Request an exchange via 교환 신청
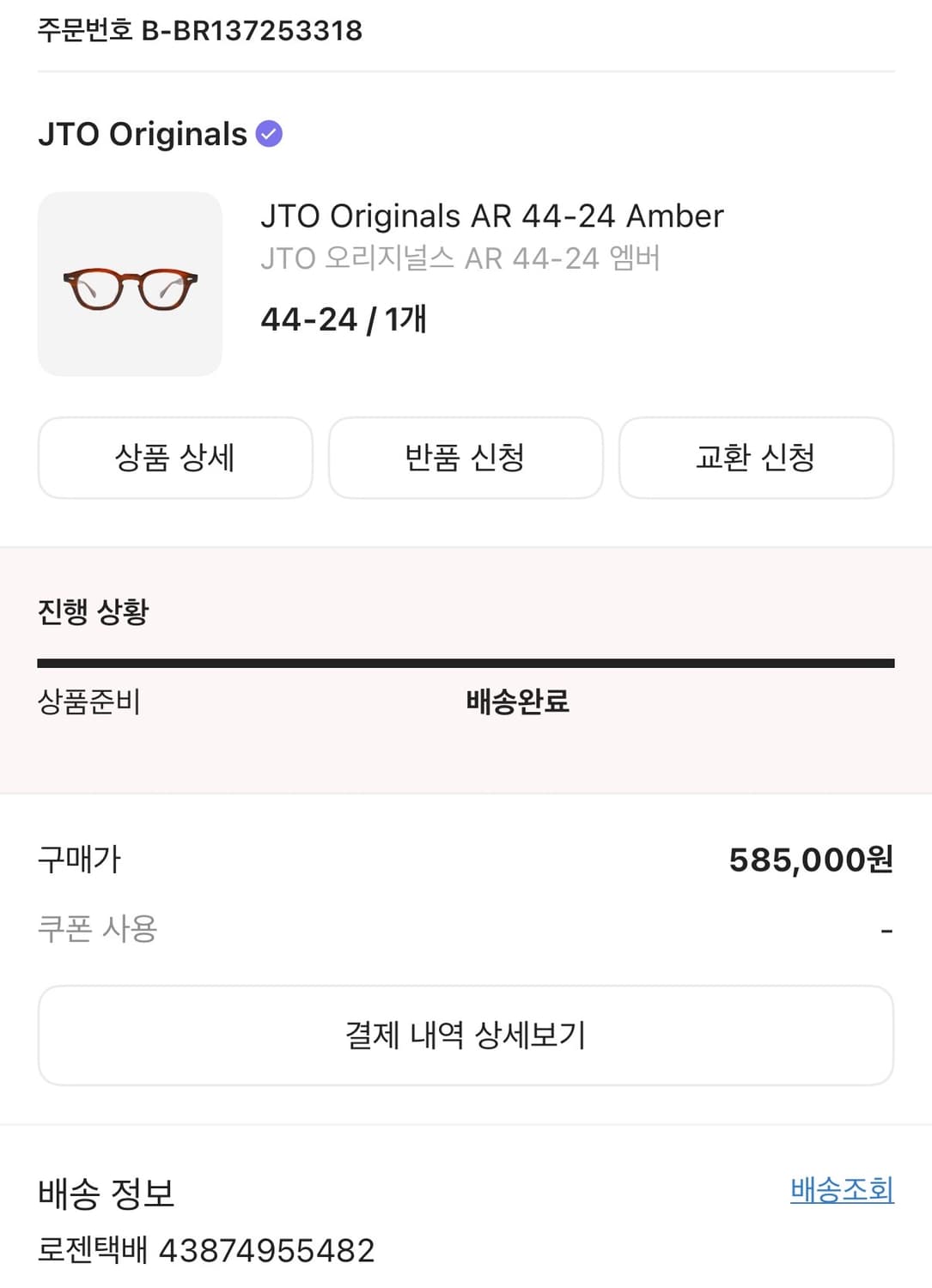This screenshot has height=1288, width=932. click(x=756, y=458)
